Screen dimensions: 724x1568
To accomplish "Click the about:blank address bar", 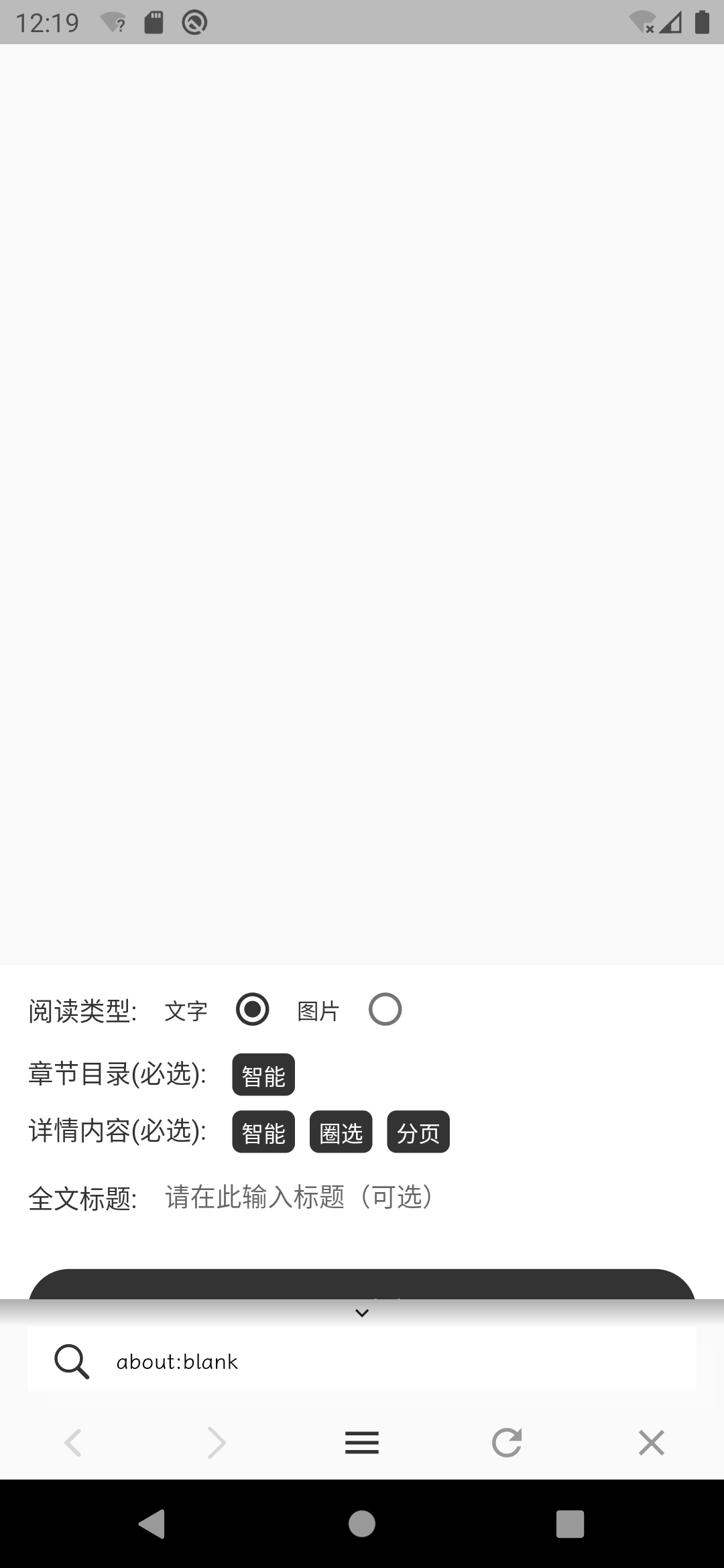I will point(268,1360).
